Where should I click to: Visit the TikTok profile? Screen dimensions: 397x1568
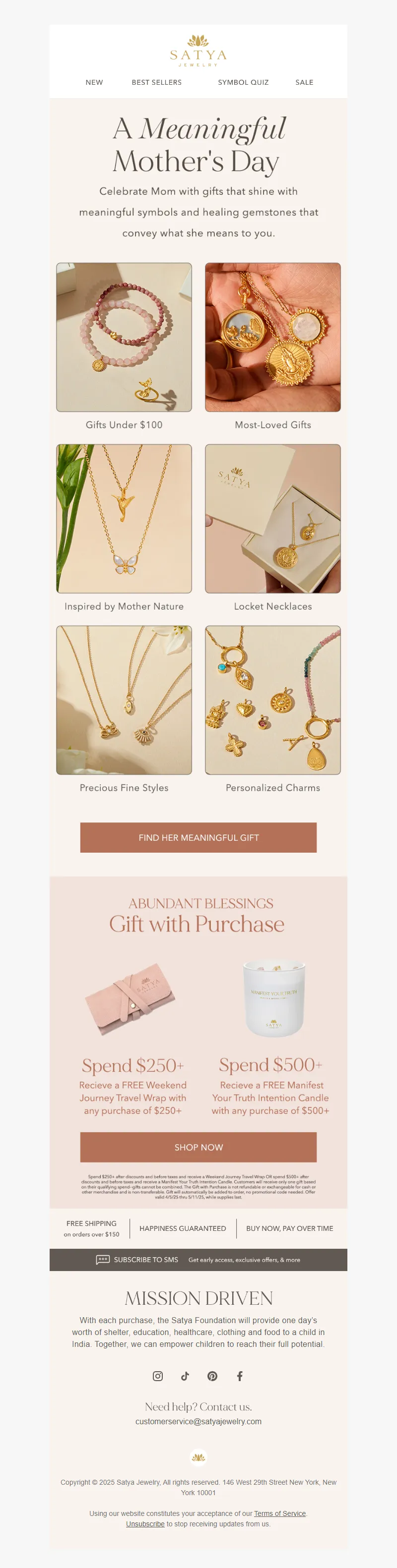click(x=185, y=1376)
